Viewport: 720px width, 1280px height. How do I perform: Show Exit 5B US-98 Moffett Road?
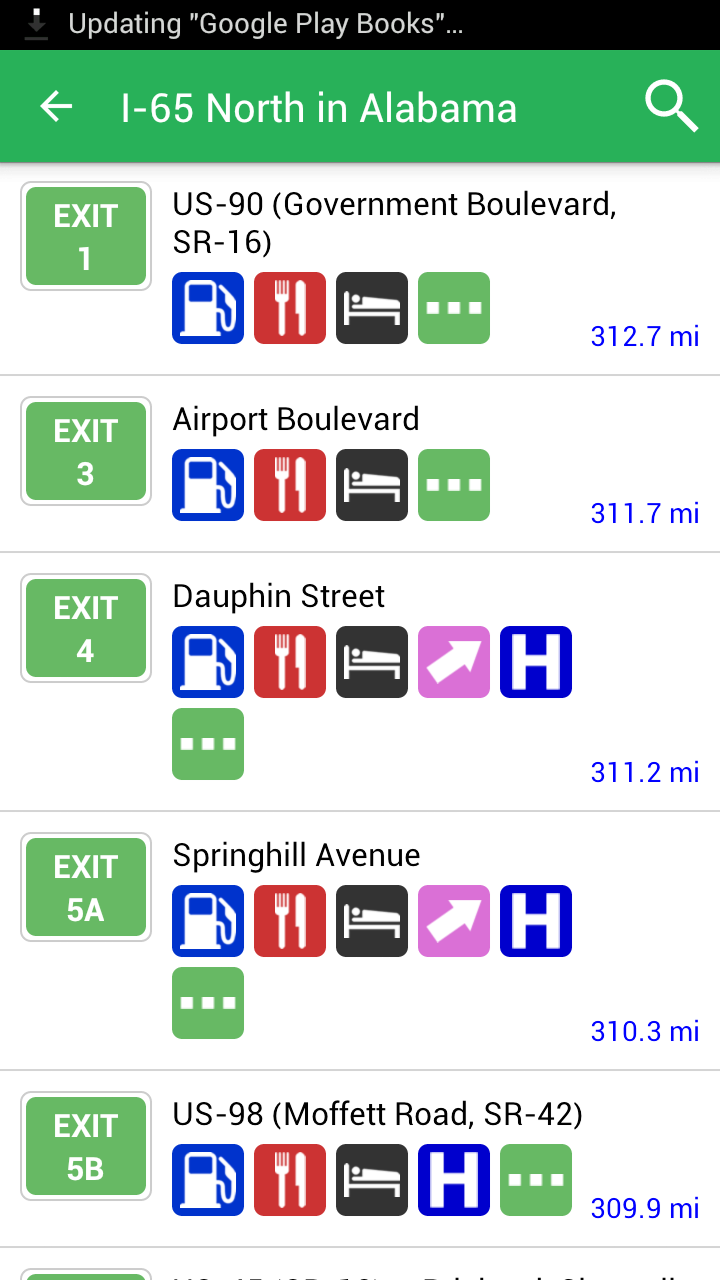(x=377, y=1114)
